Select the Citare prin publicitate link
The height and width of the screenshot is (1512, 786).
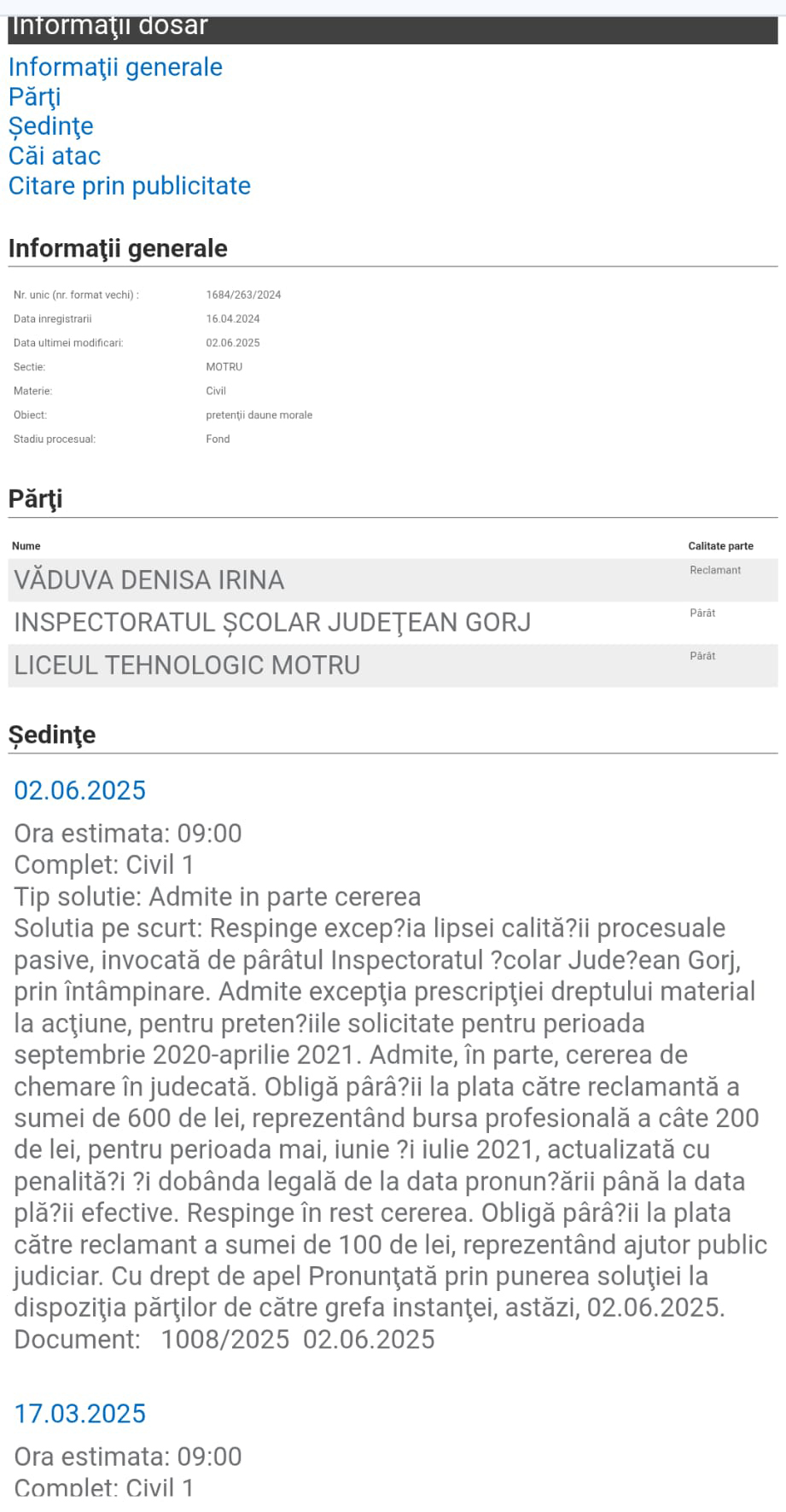130,186
